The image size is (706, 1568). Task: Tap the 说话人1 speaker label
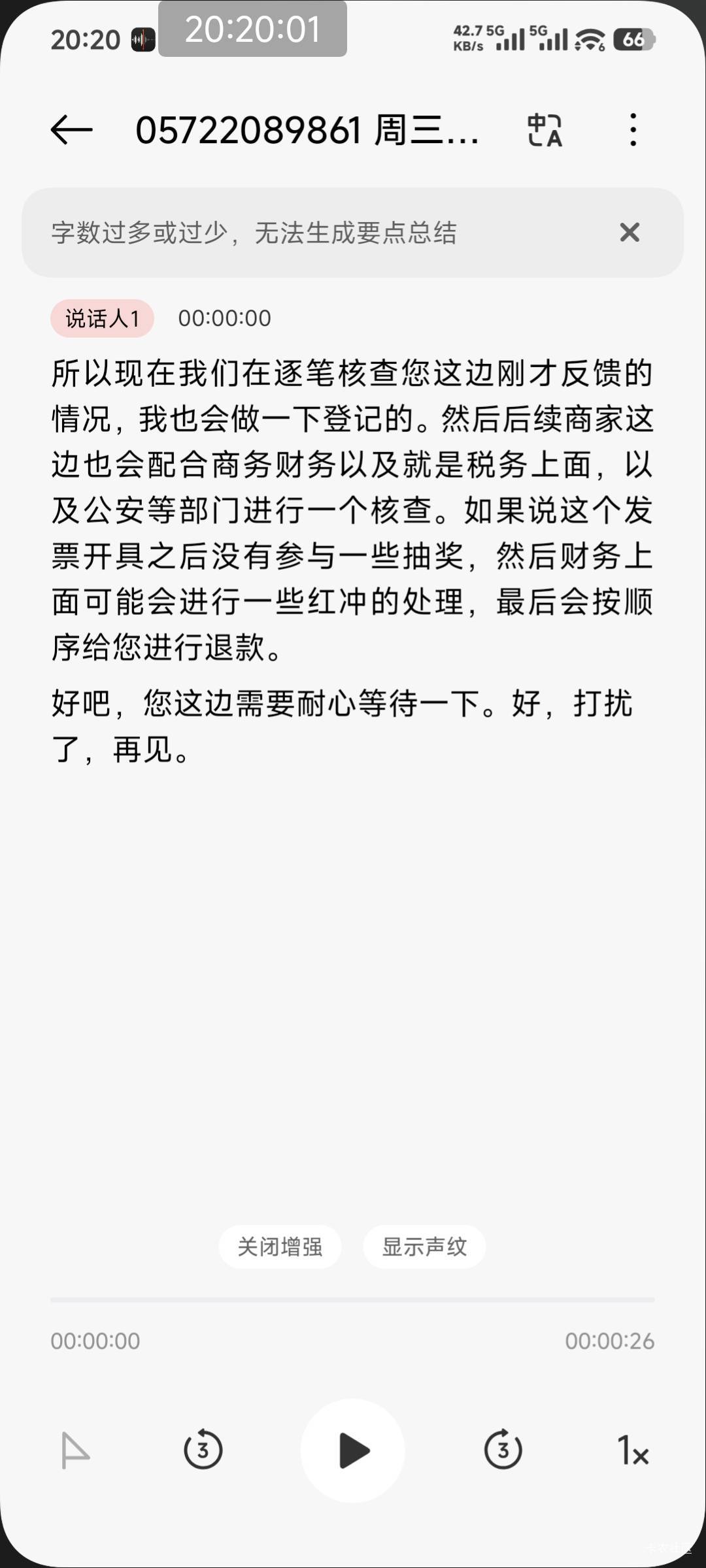tap(103, 318)
